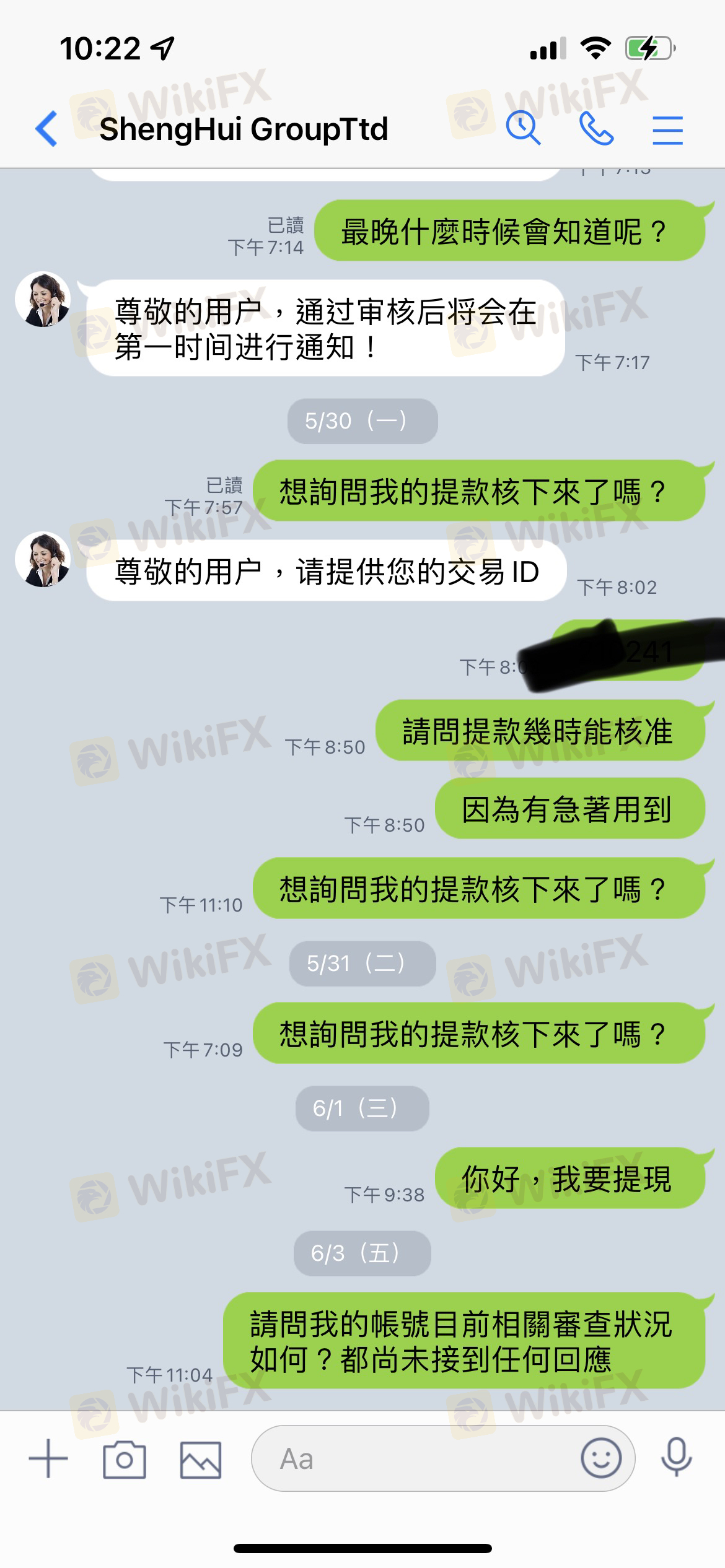Image resolution: width=725 pixels, height=1568 pixels.
Task: Go back from ShengHui GroupTtd chat
Action: (46, 129)
